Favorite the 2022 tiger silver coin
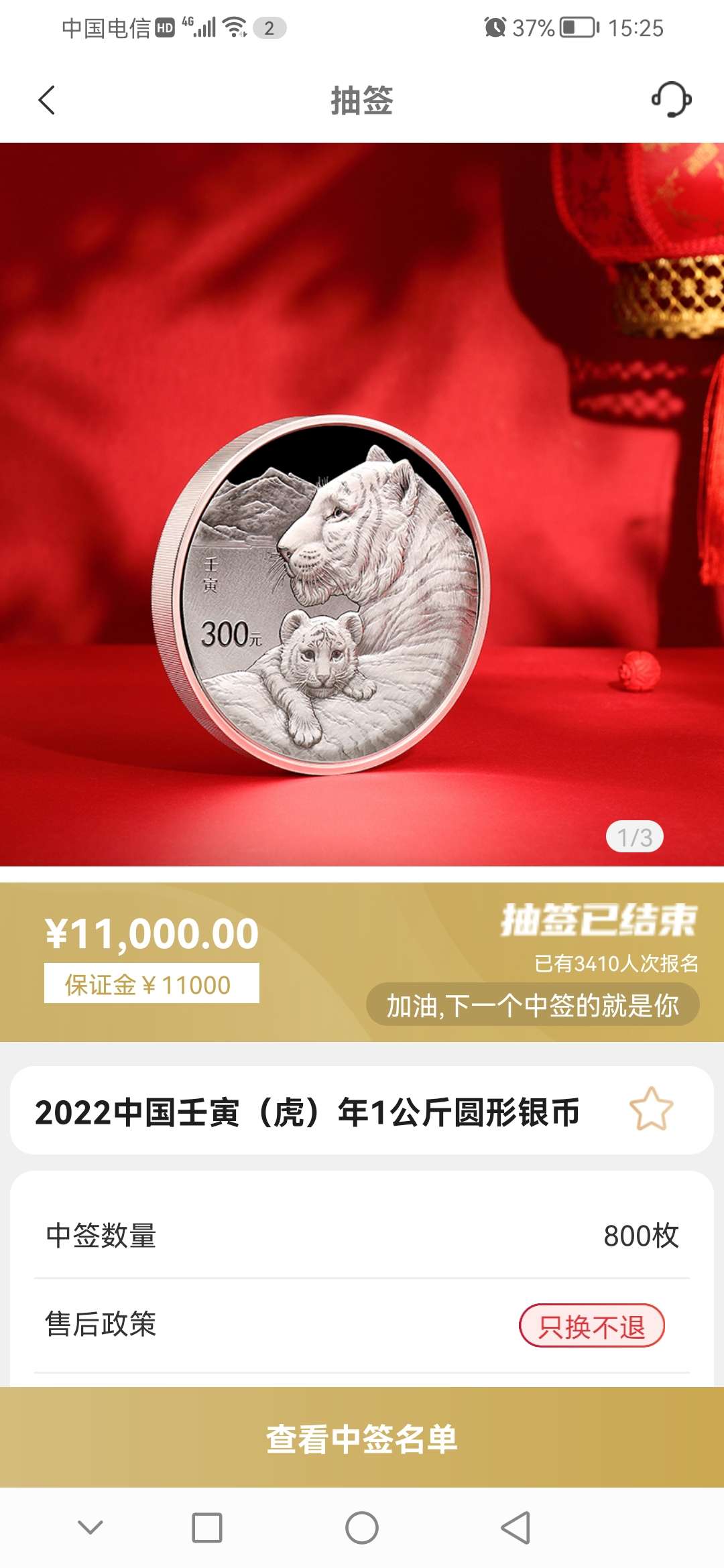 click(651, 1110)
